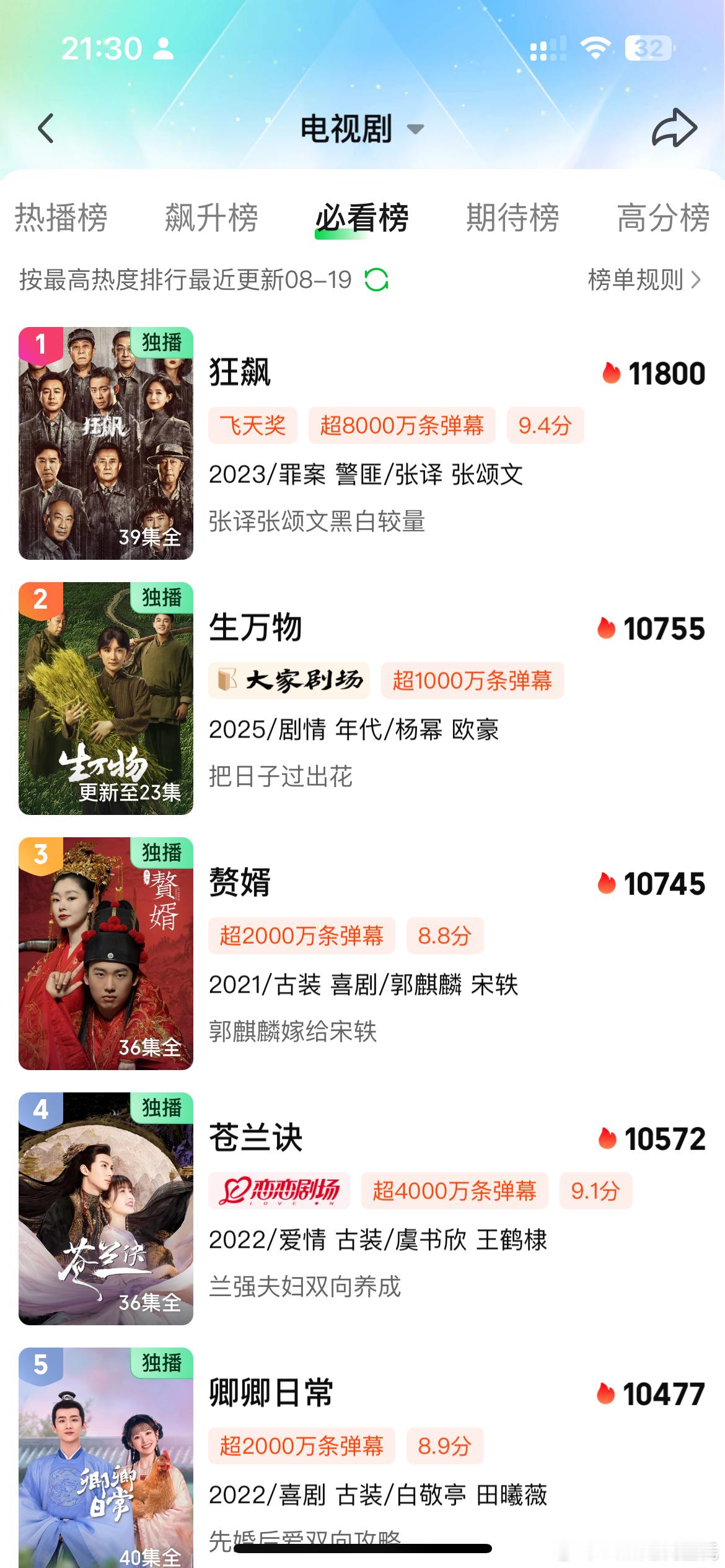This screenshot has width=725, height=1568.
Task: Expand the 电视剧 category dropdown
Action: pos(362,129)
